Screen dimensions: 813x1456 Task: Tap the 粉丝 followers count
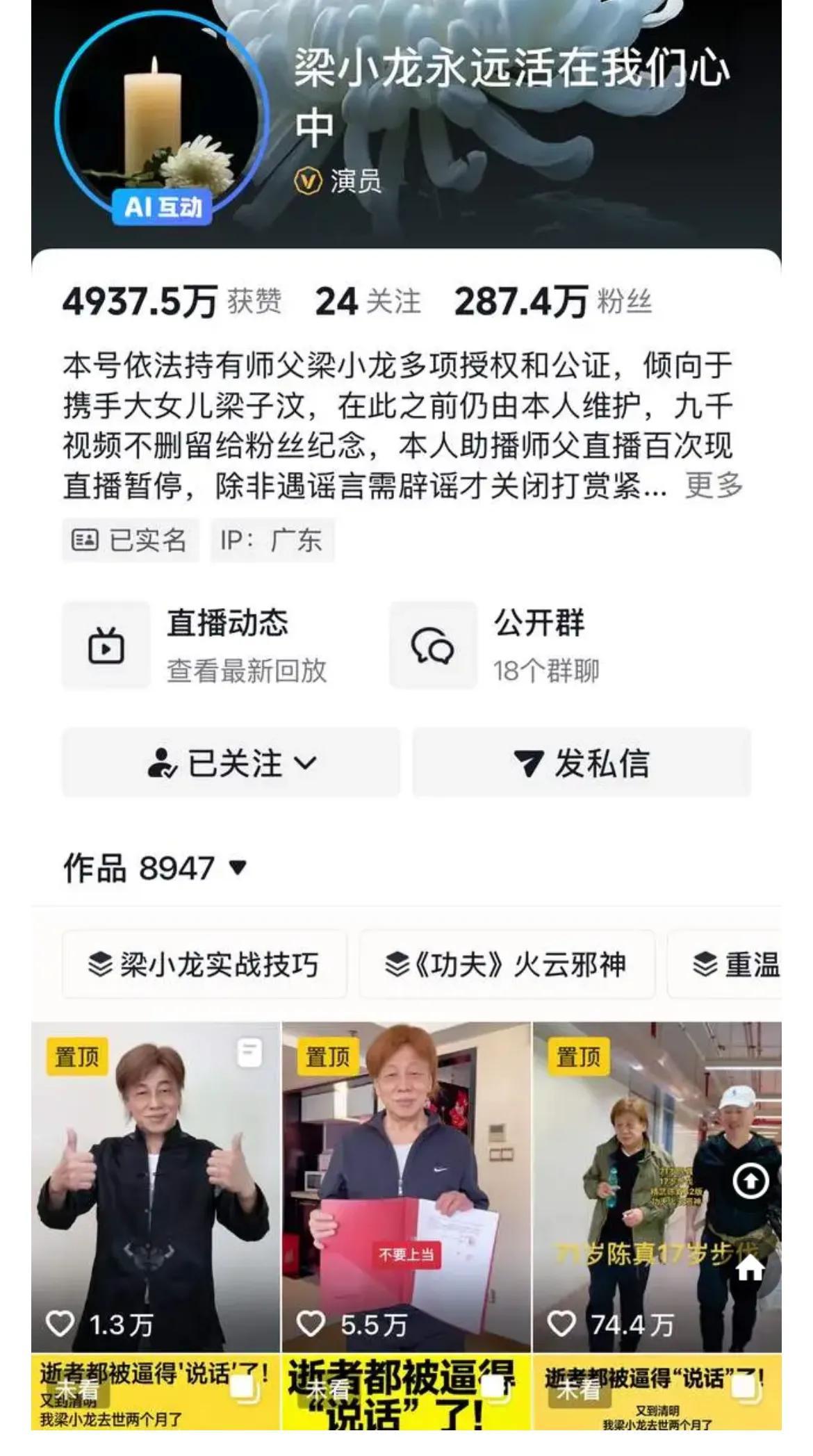[x=554, y=302]
